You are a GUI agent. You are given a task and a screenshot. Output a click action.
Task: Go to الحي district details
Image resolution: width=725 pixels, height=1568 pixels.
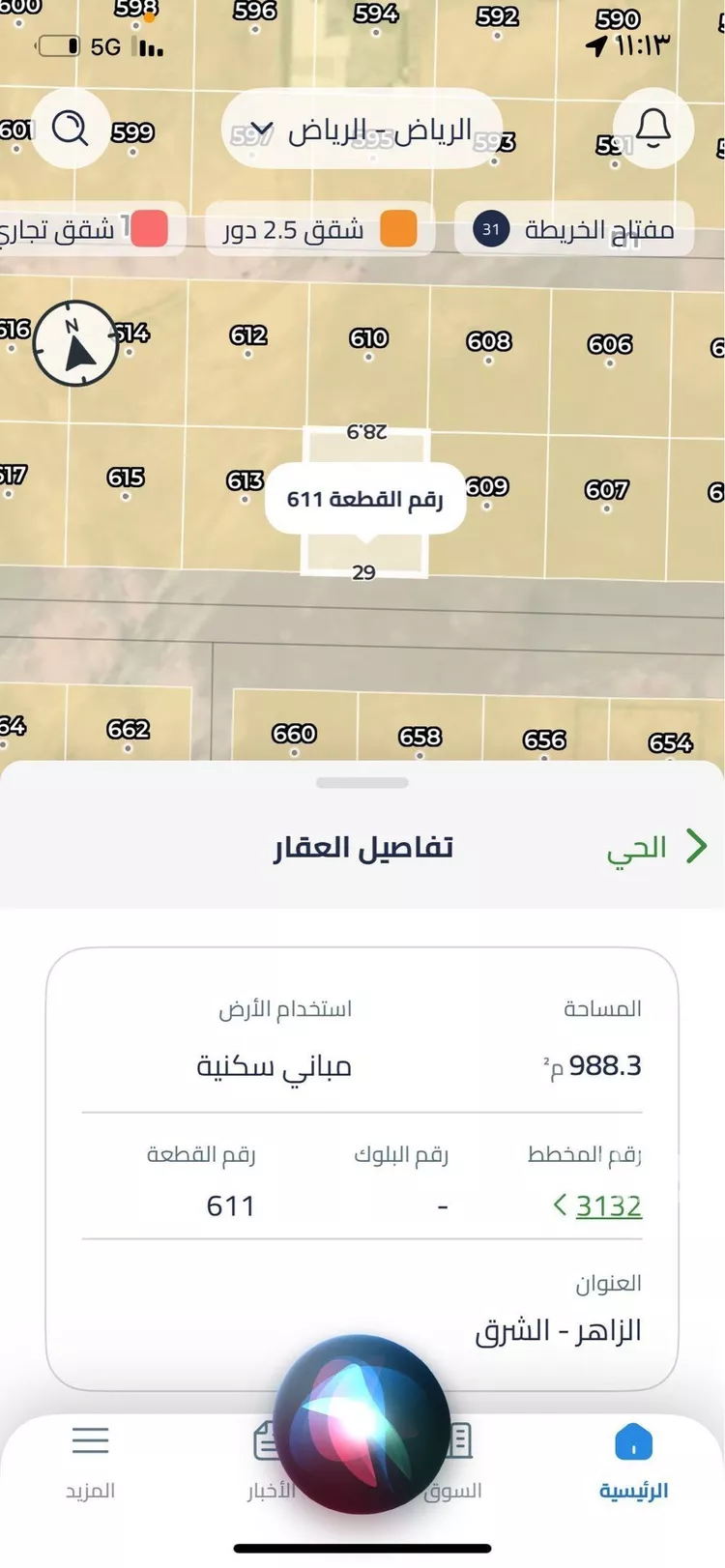pyautogui.click(x=657, y=847)
